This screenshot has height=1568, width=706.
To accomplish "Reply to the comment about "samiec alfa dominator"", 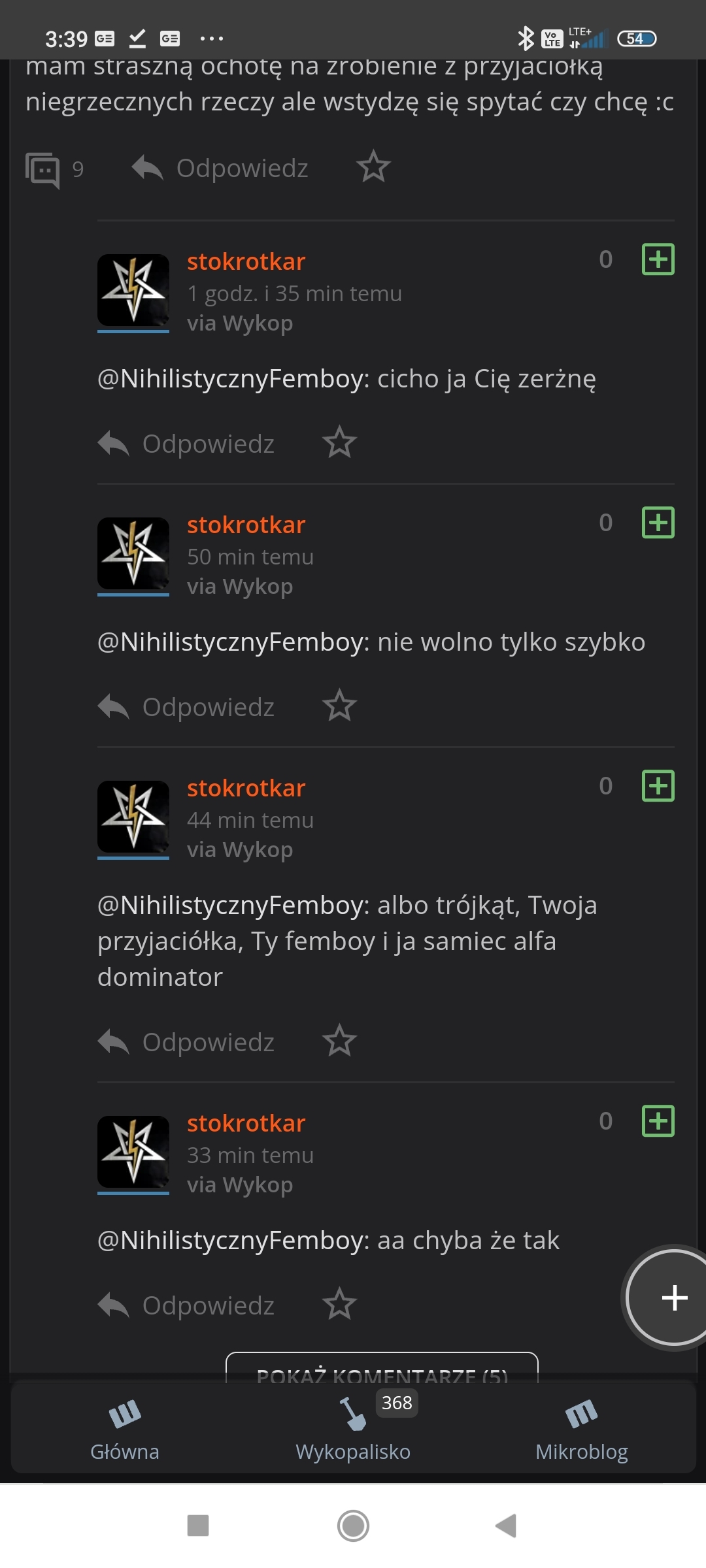I will 187,1043.
